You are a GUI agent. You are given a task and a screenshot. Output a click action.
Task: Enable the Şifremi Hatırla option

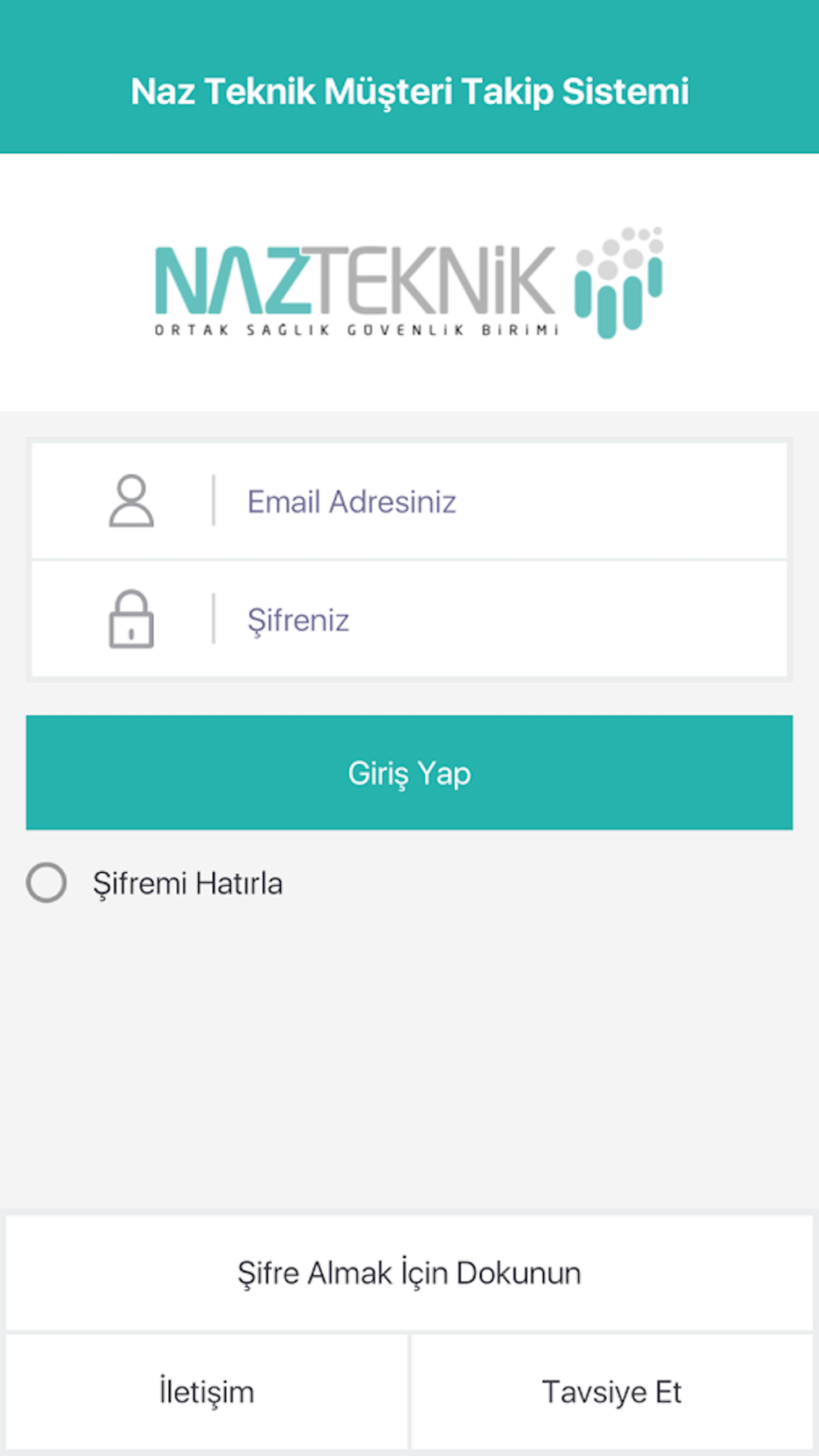tap(47, 883)
